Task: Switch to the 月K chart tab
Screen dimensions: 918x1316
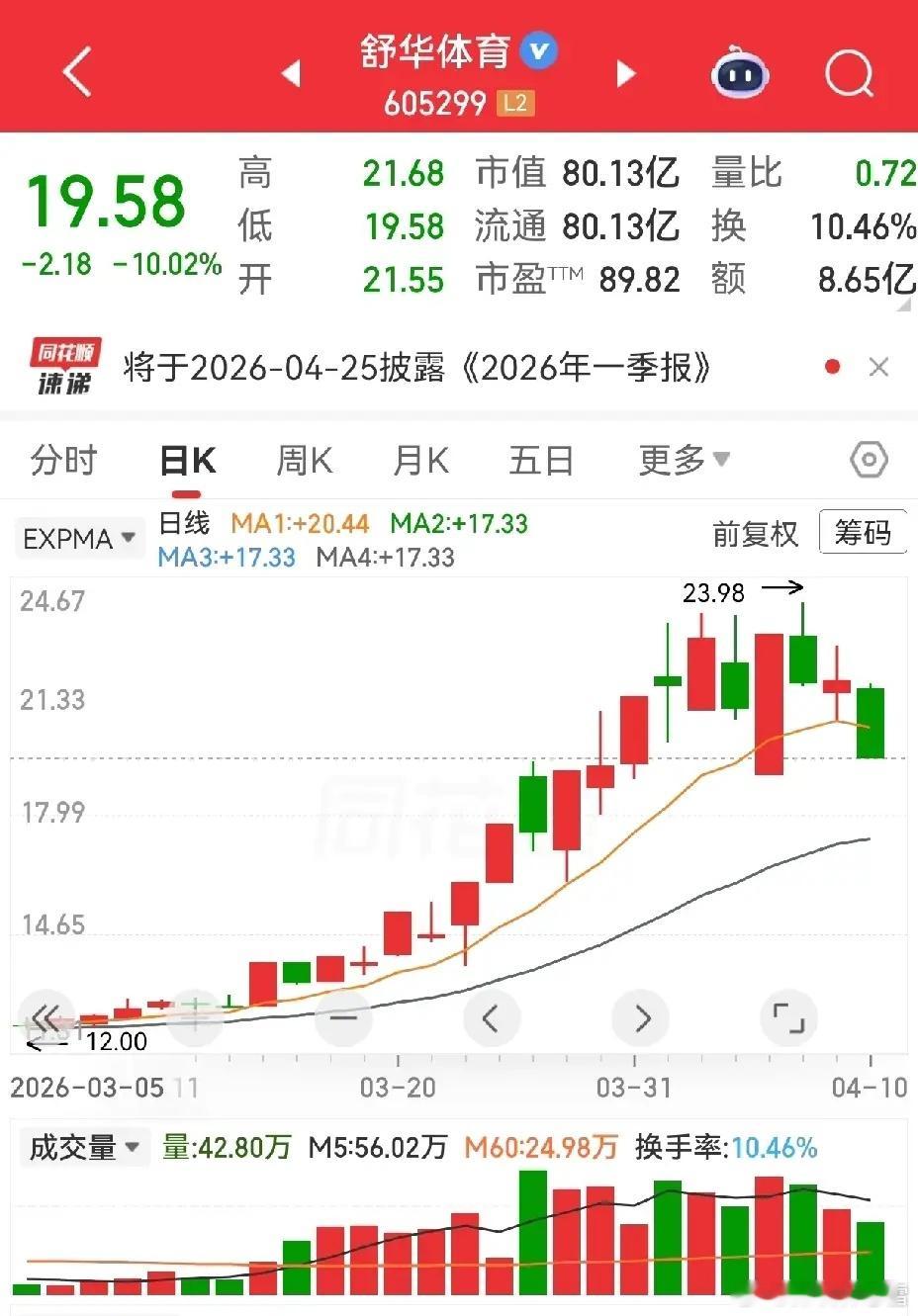Action: click(x=420, y=461)
